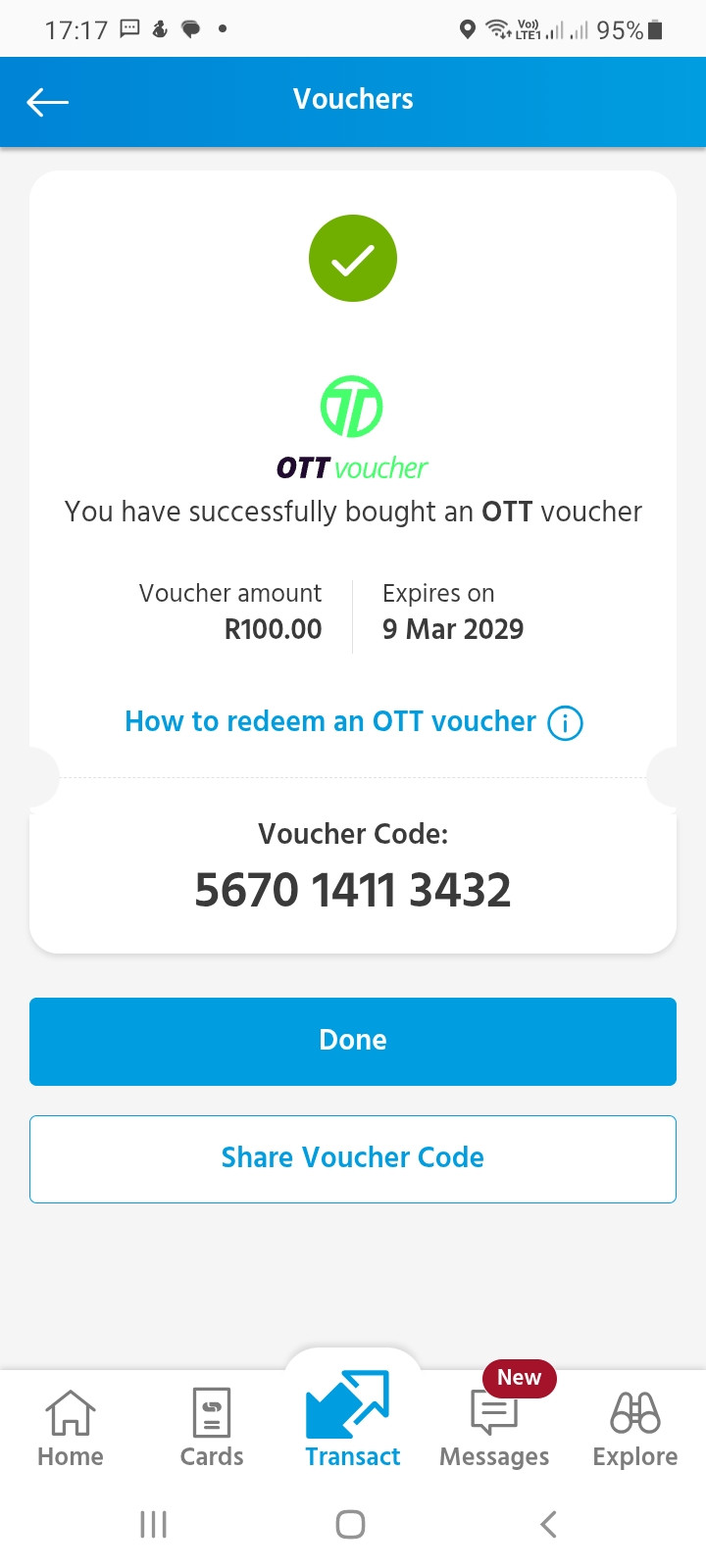706x1568 pixels.
Task: Go back using the header arrow
Action: coord(47,102)
